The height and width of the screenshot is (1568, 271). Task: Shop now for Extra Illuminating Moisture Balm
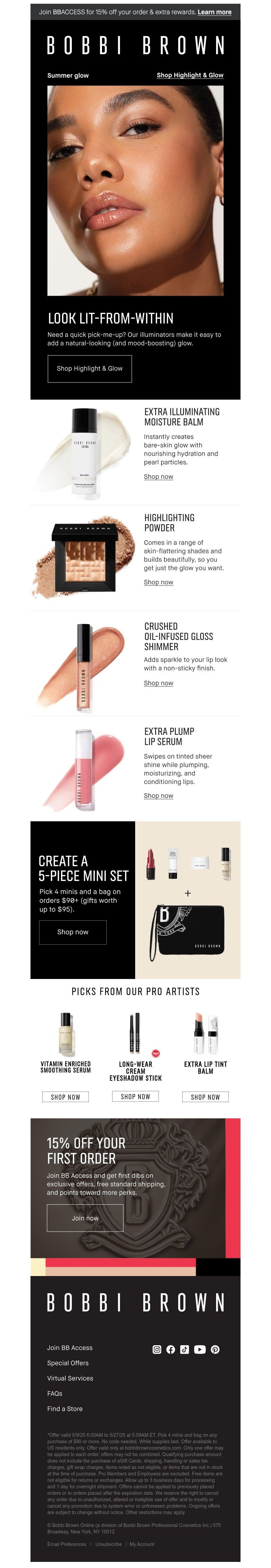[x=158, y=477]
